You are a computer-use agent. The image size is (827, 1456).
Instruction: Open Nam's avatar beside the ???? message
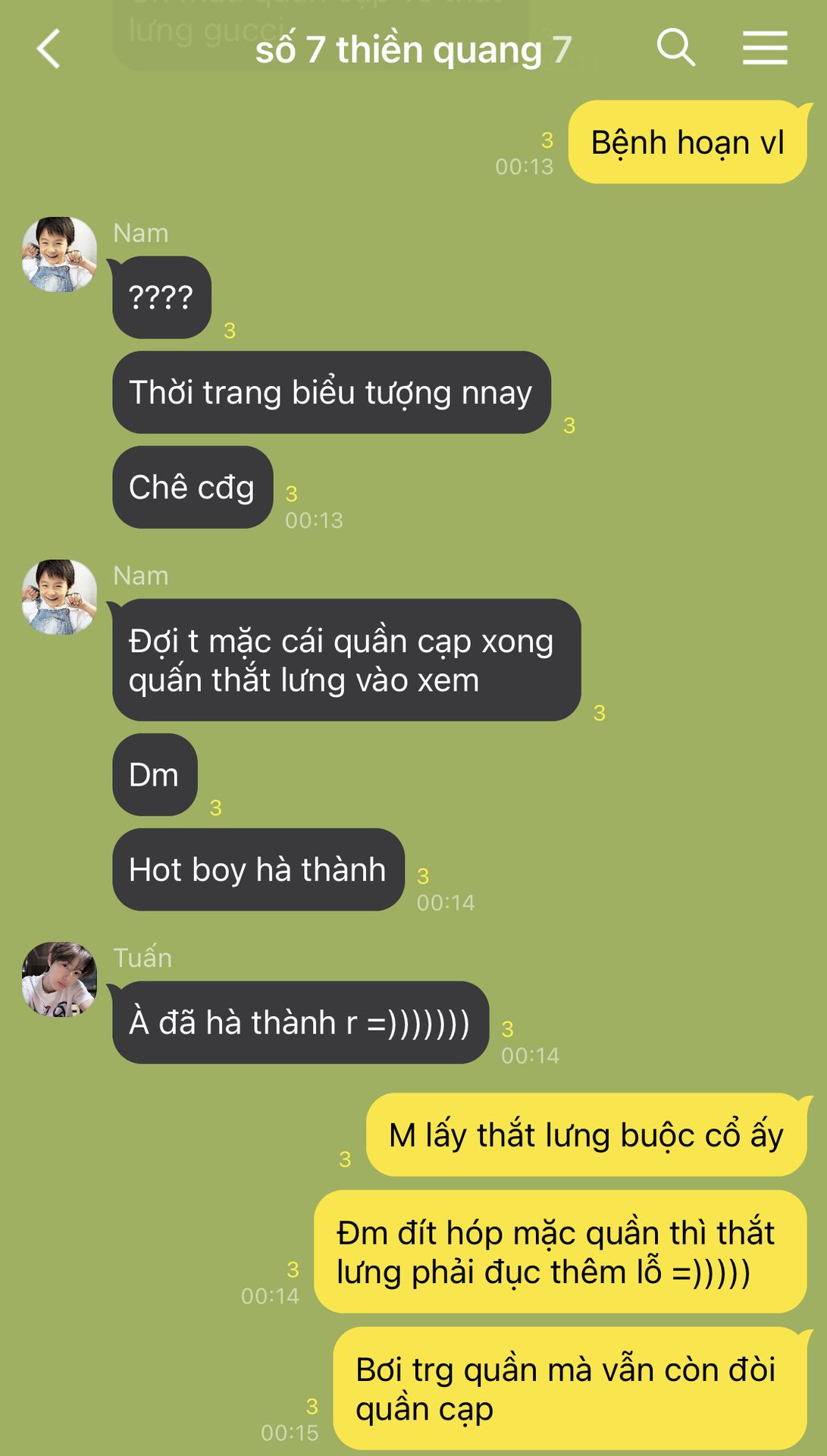(x=59, y=255)
